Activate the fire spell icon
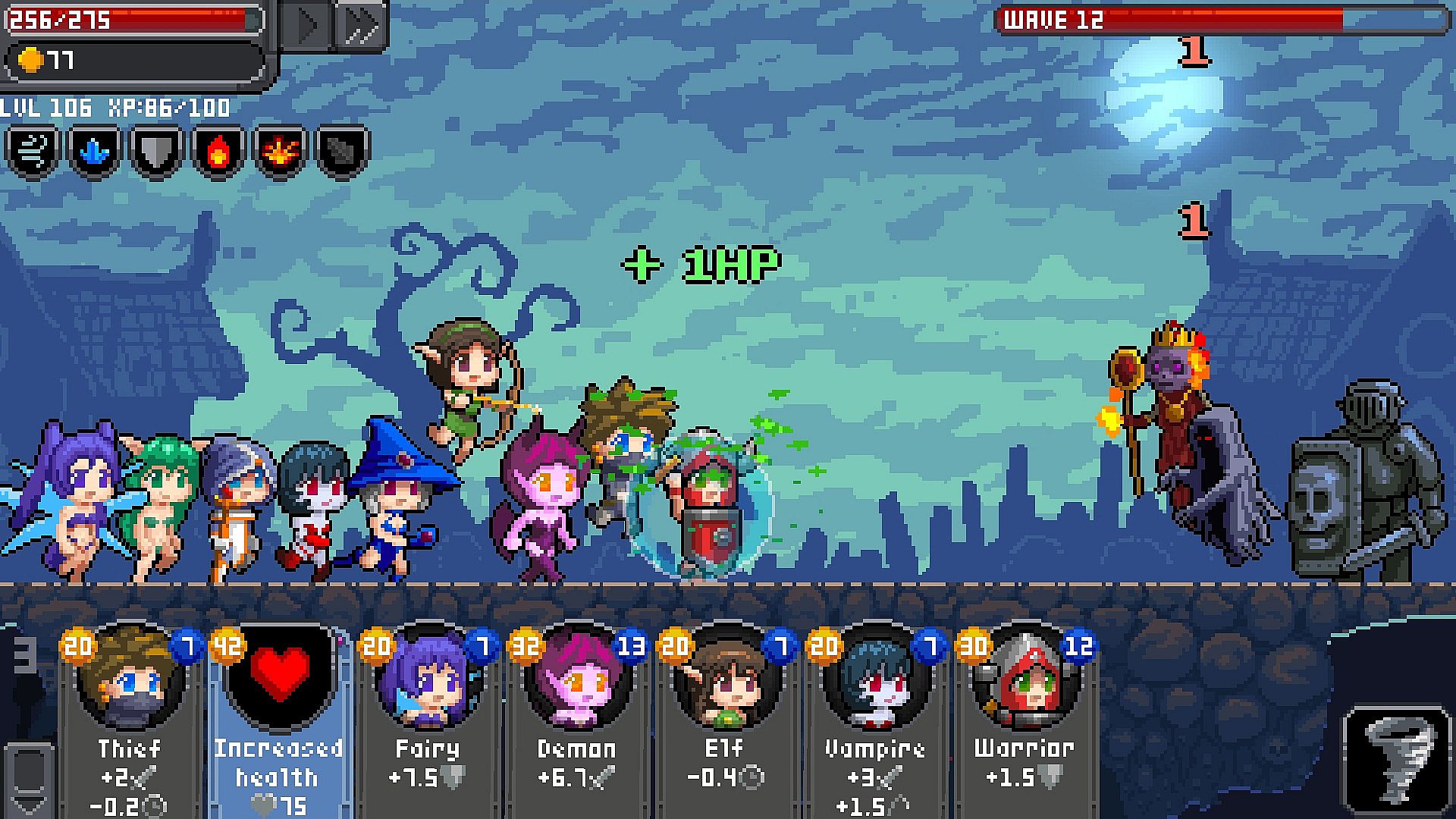Screen dimensions: 1456x819 [218, 152]
